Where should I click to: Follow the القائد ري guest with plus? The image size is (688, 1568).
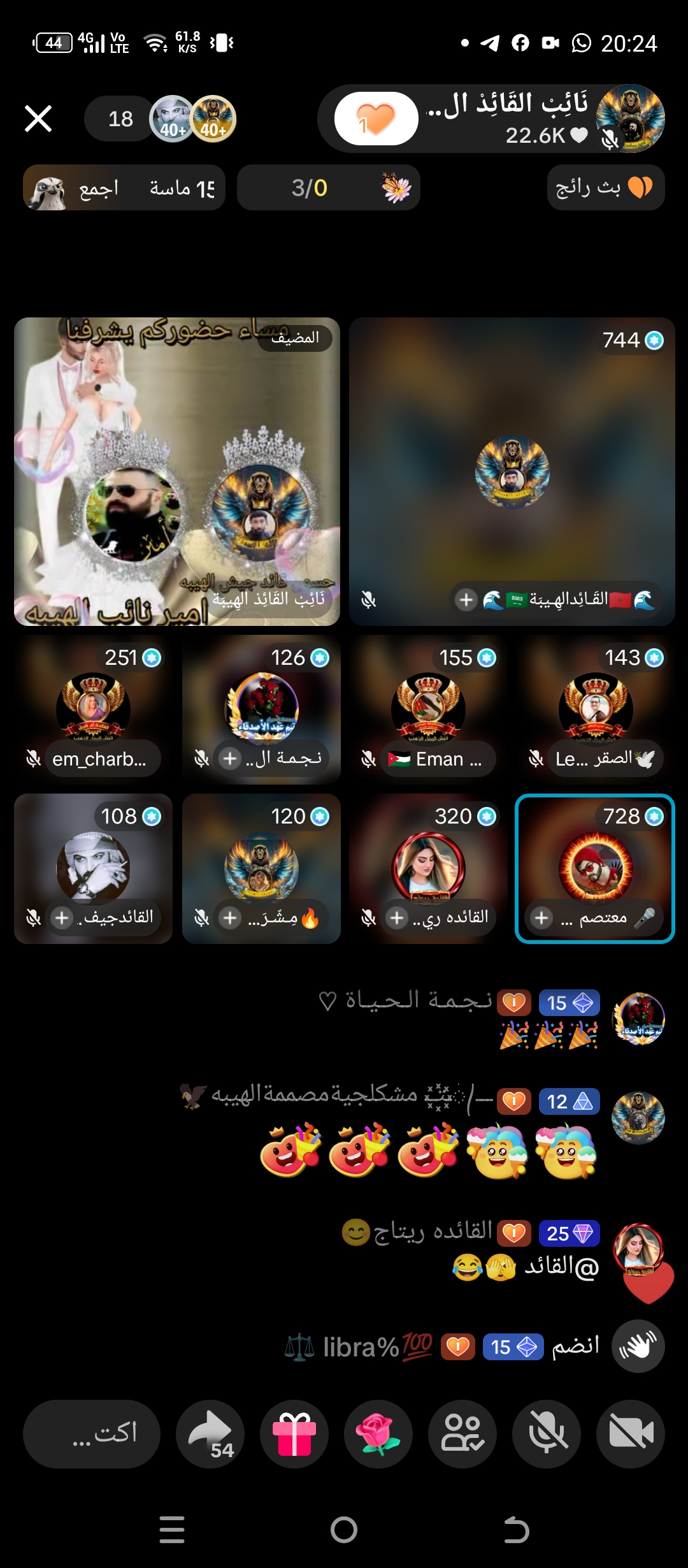pyautogui.click(x=397, y=918)
